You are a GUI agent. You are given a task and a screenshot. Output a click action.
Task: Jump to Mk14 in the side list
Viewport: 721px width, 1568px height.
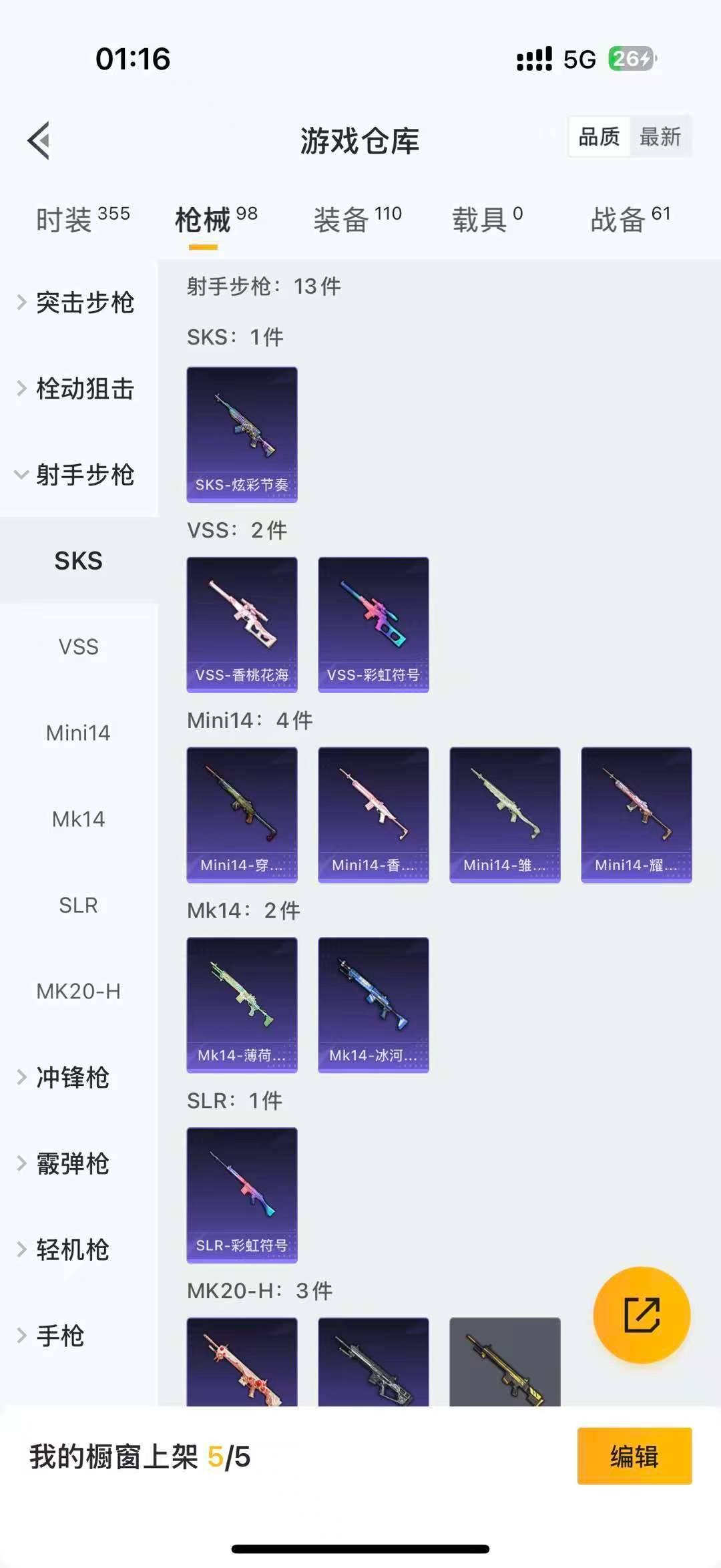pos(79,819)
